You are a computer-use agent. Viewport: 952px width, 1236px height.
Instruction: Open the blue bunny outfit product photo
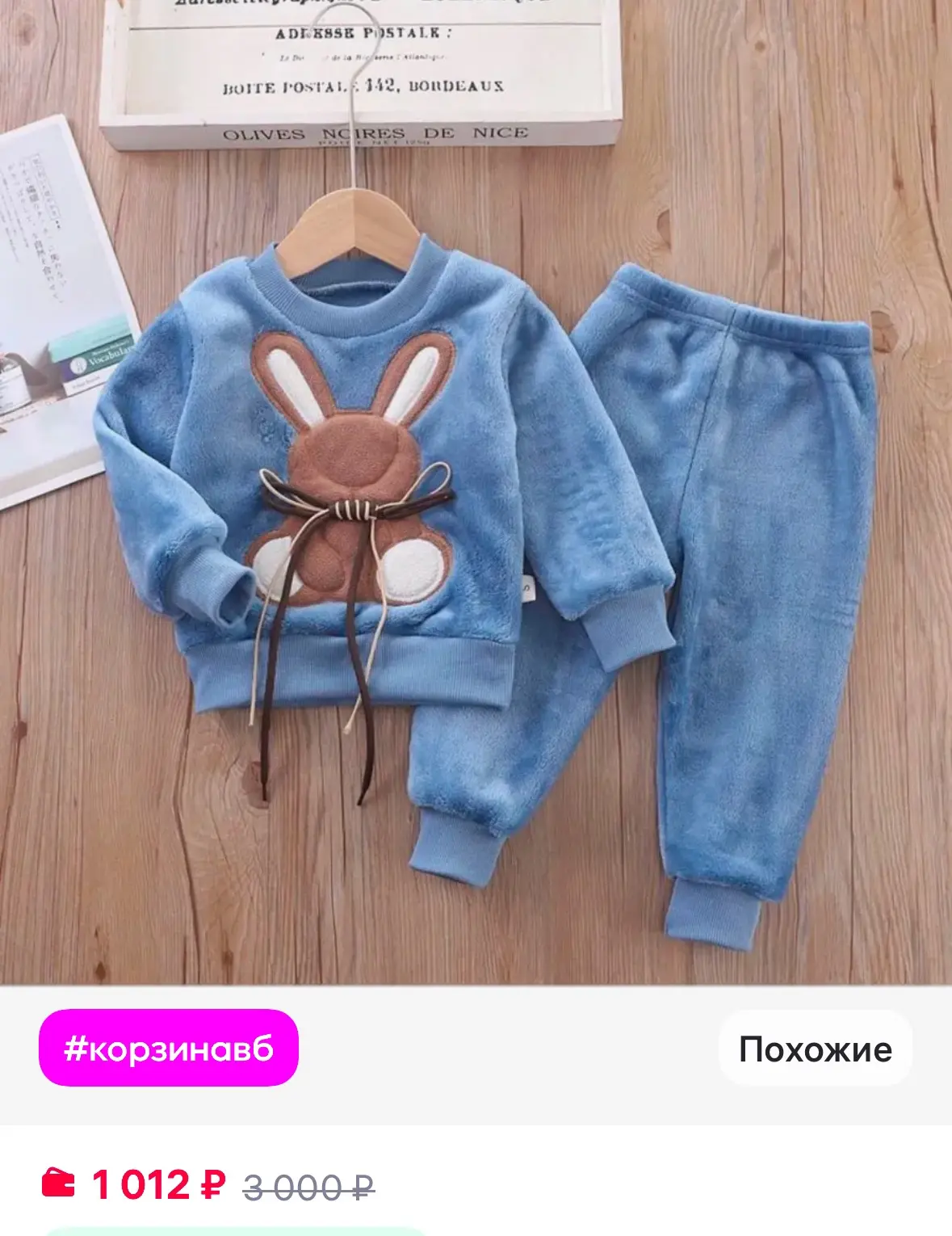coord(476,492)
